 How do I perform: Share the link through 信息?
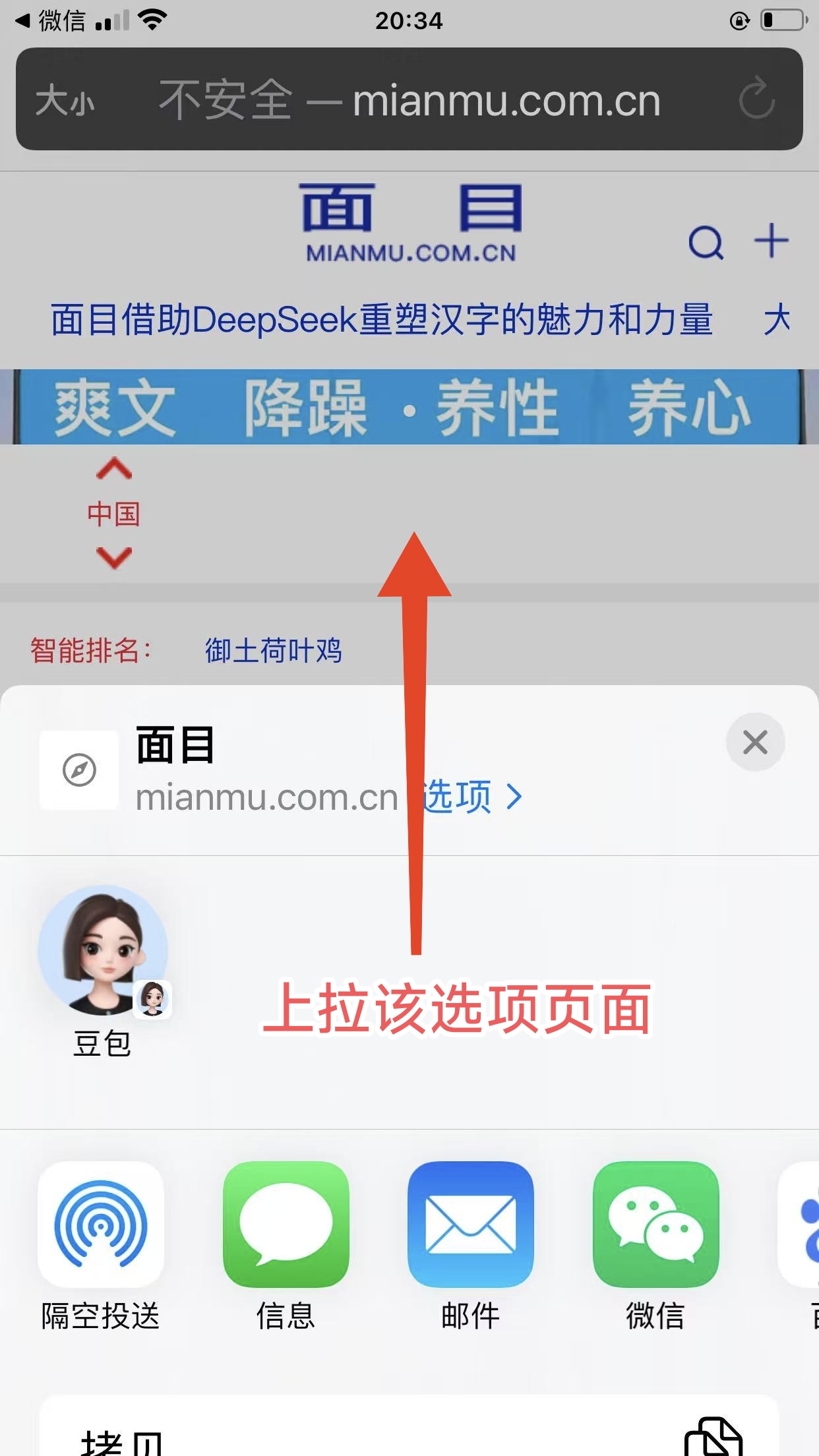286,1225
